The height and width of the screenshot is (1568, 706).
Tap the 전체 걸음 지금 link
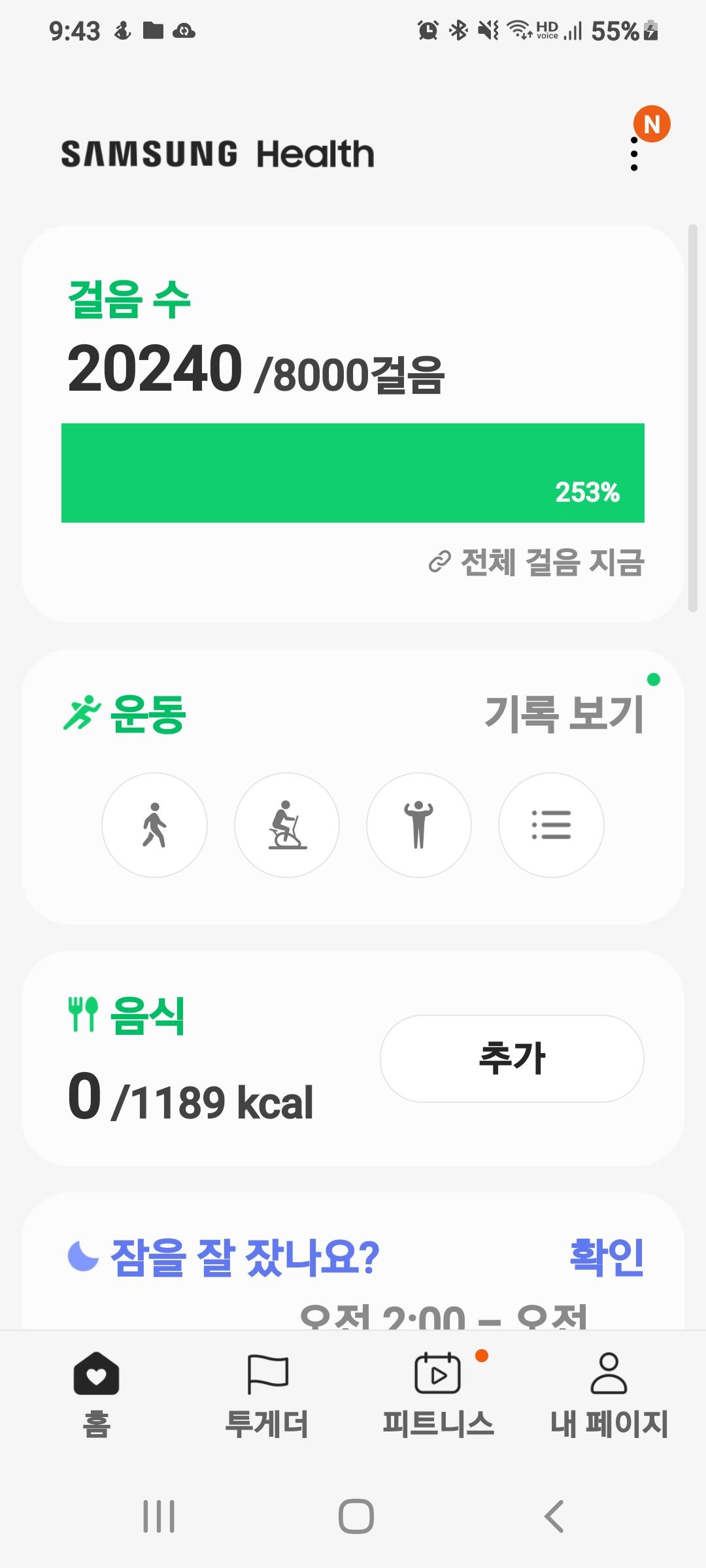537,562
